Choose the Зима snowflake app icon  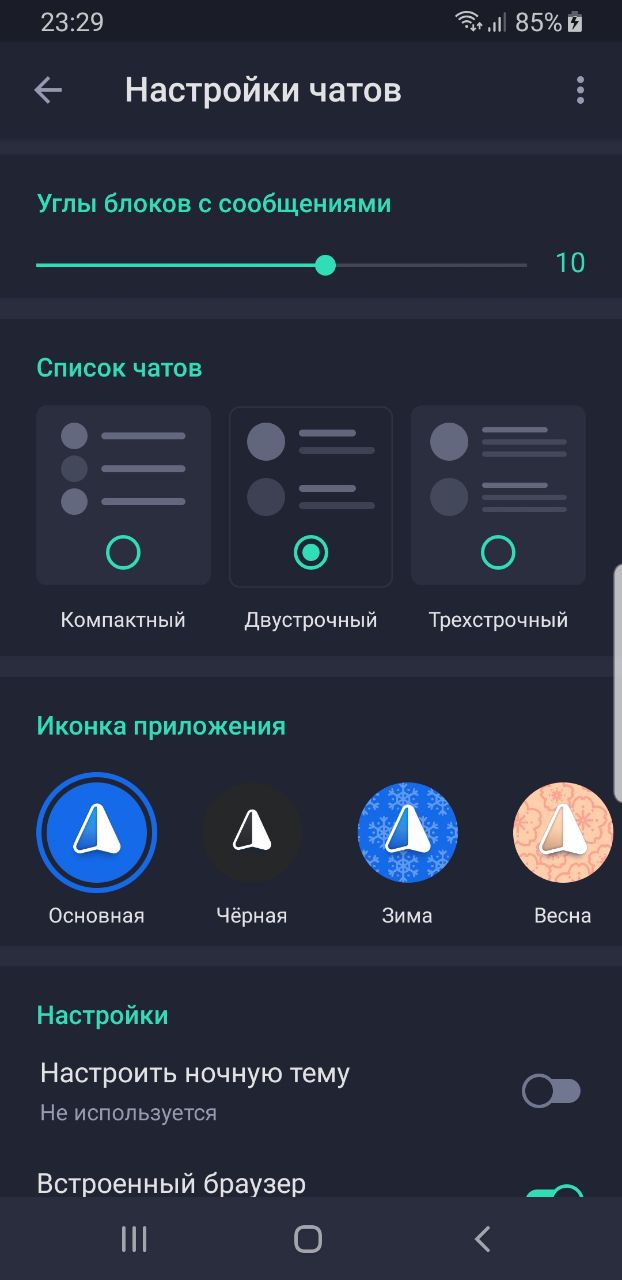click(407, 833)
